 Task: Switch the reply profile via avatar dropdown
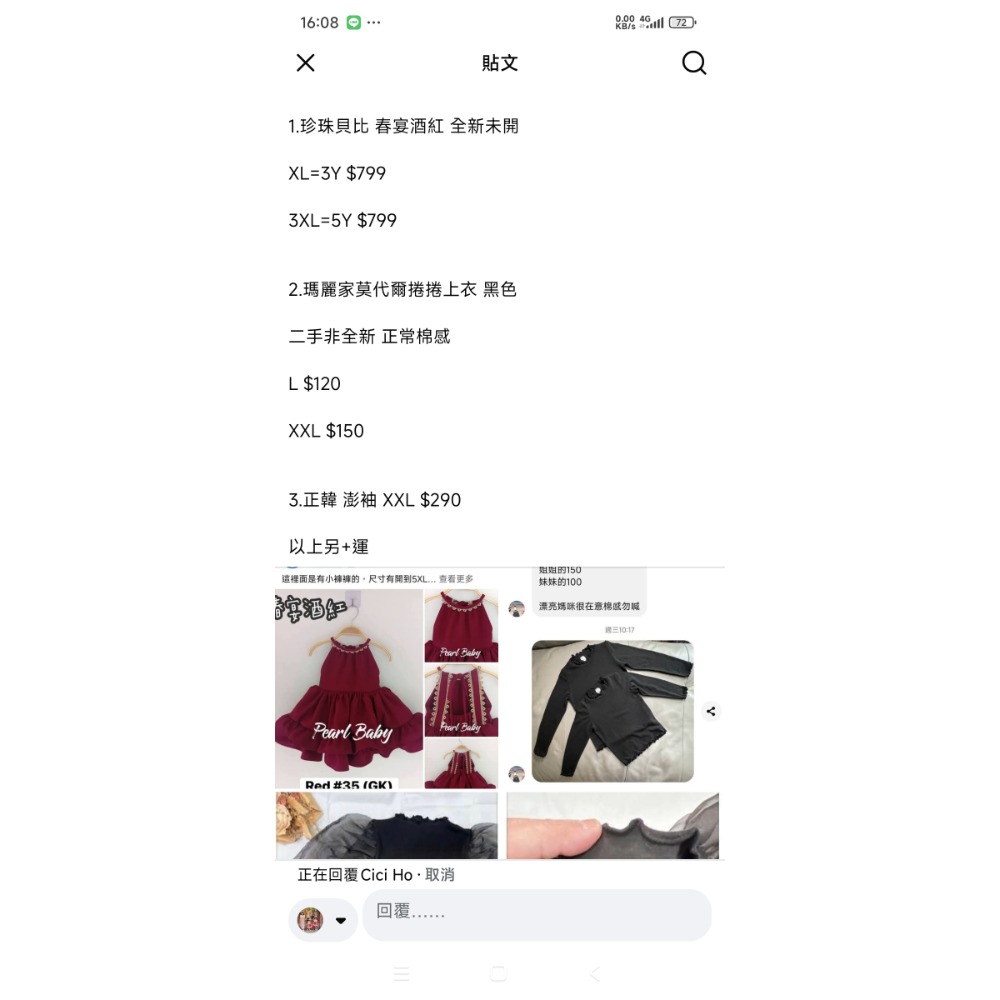[x=323, y=920]
